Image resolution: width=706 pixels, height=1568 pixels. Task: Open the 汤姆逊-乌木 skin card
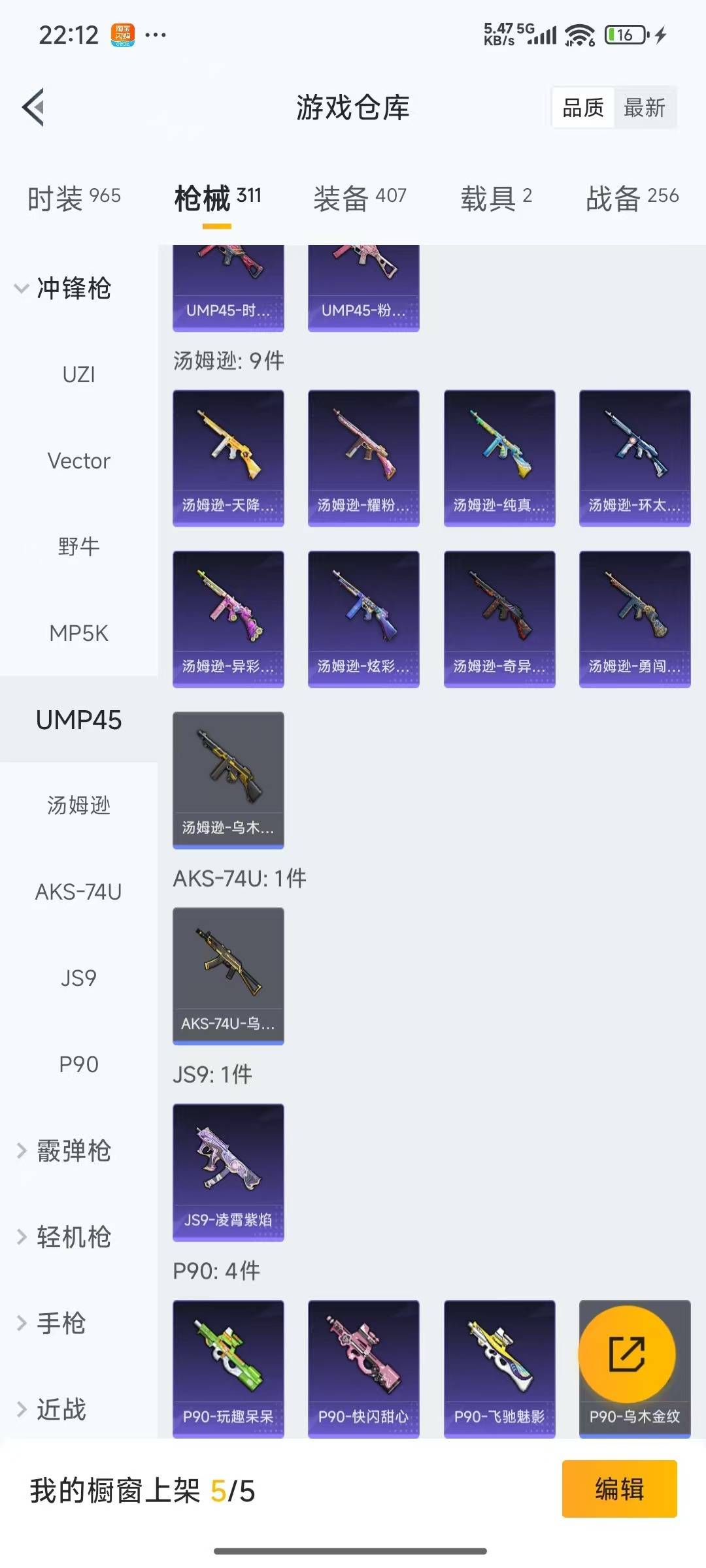click(228, 779)
